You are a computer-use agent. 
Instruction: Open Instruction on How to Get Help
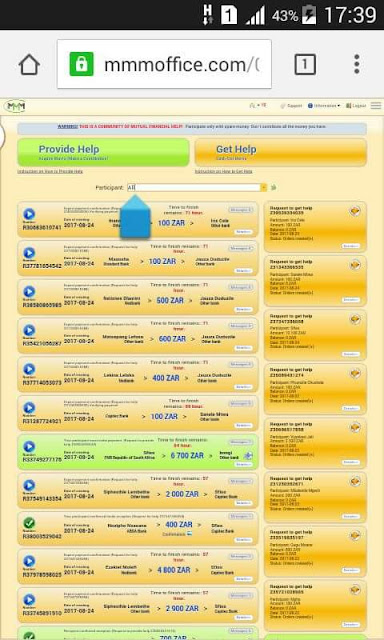223,171
